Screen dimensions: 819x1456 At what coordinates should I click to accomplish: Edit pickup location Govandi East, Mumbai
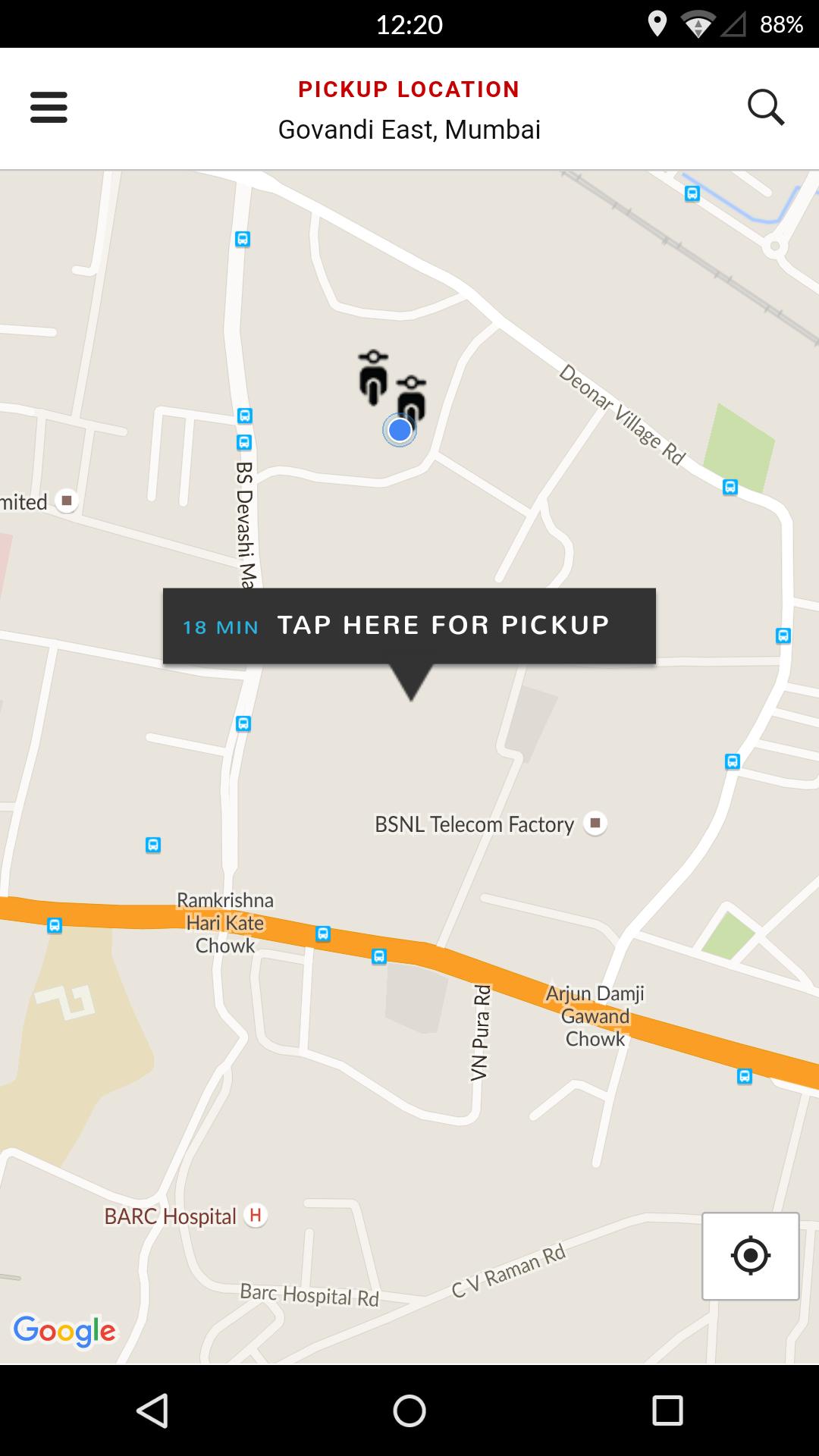(x=409, y=129)
